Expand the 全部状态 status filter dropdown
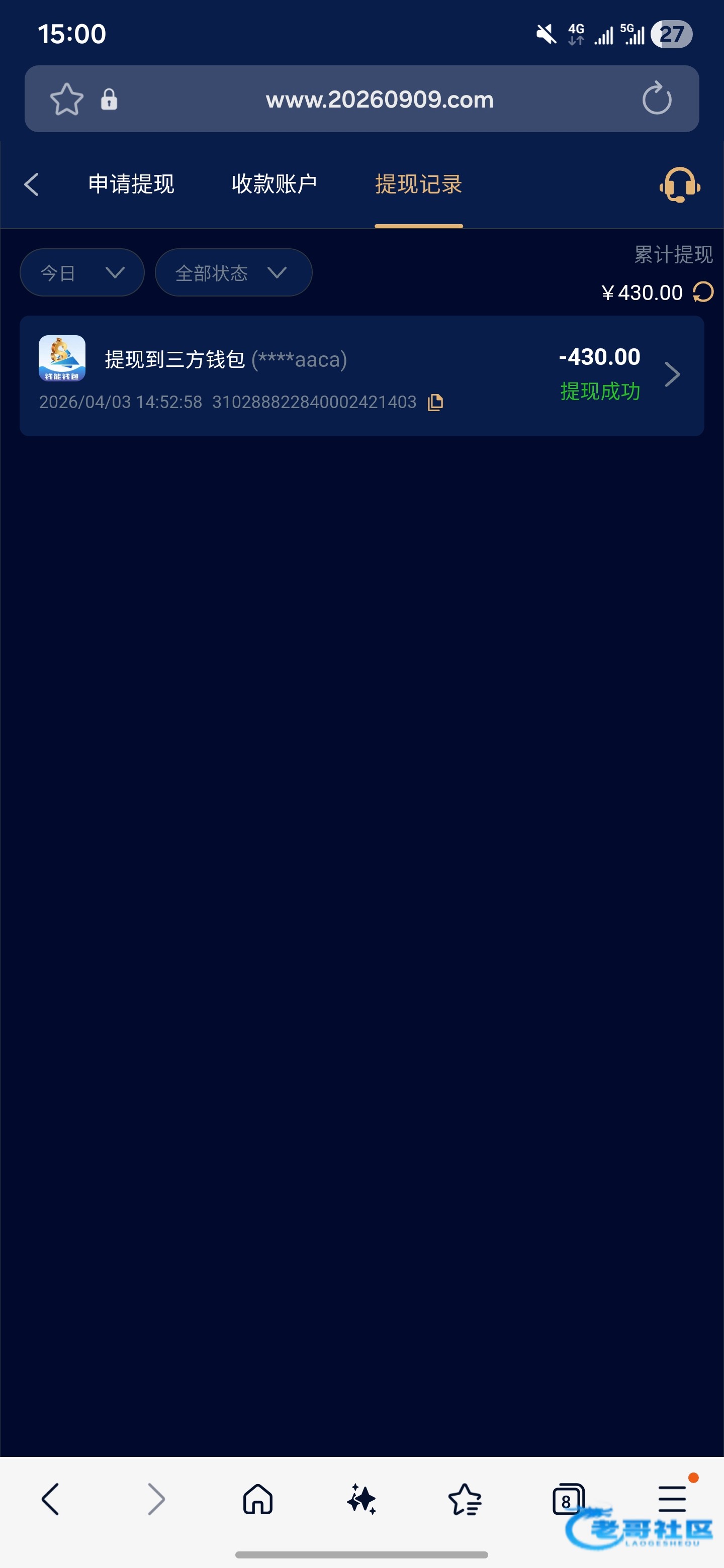The width and height of the screenshot is (724, 1568). coord(233,273)
